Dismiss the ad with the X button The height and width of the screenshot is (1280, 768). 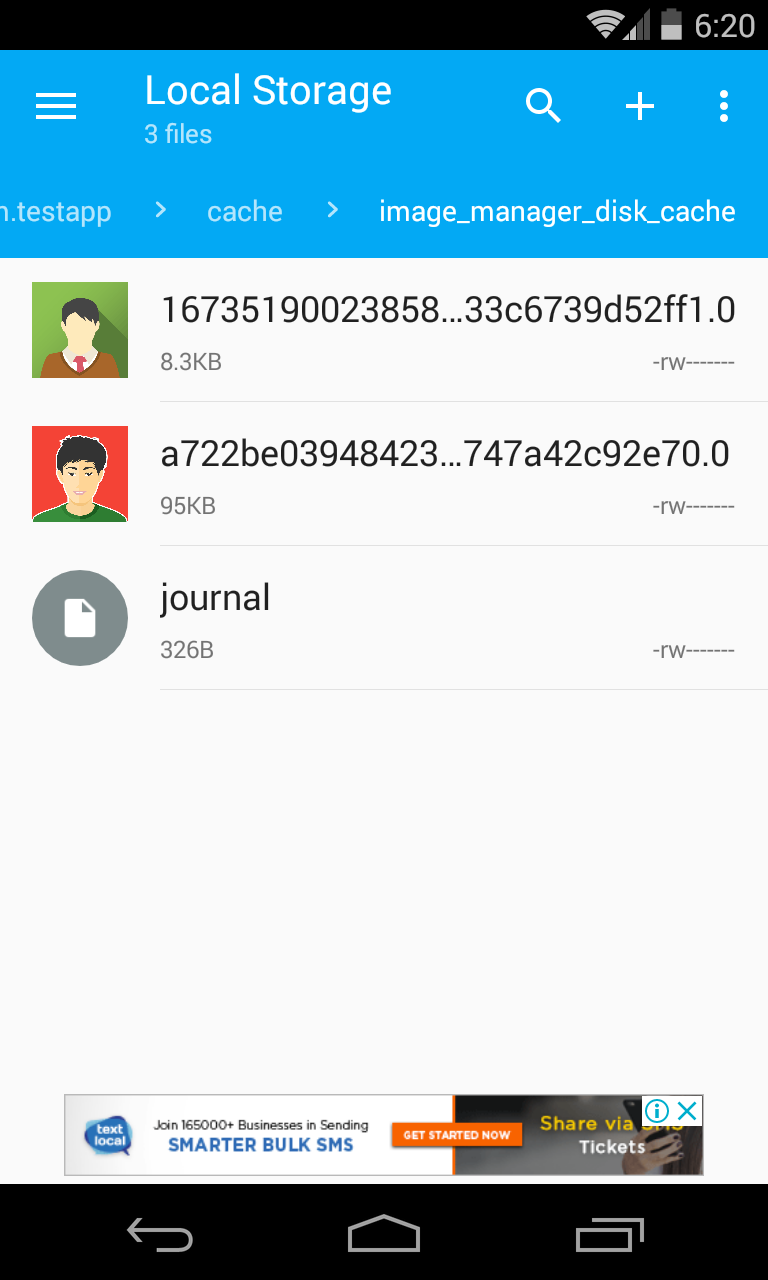point(686,1110)
